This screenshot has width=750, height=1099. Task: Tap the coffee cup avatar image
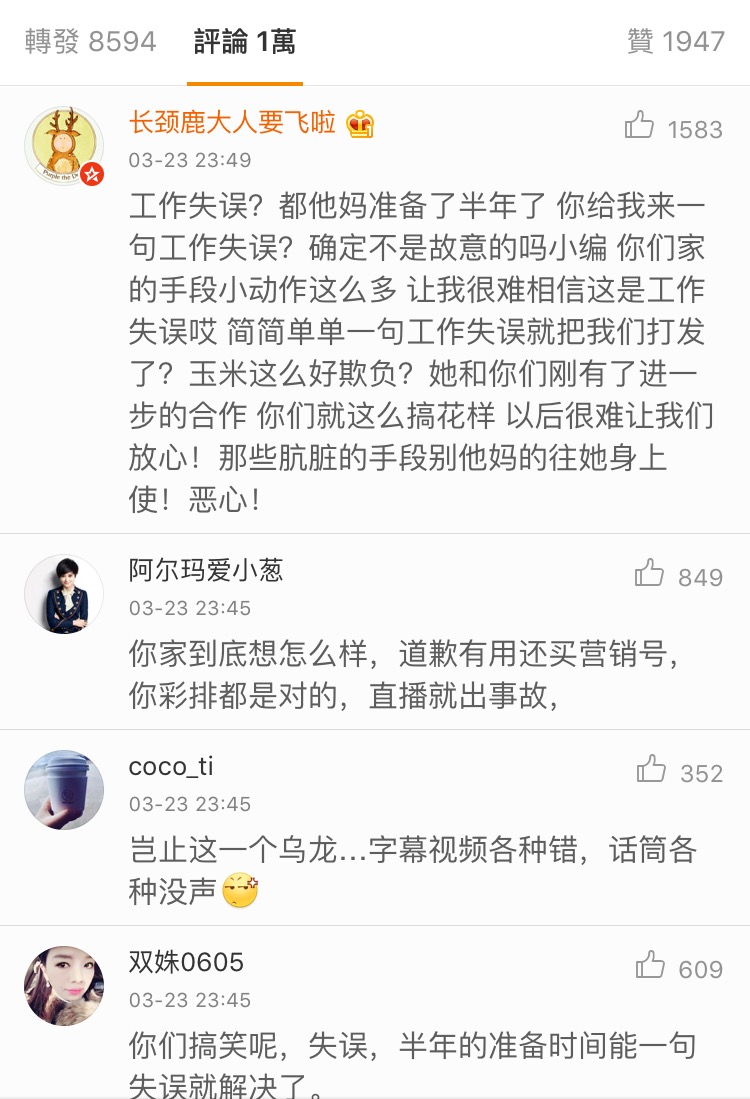tap(63, 789)
